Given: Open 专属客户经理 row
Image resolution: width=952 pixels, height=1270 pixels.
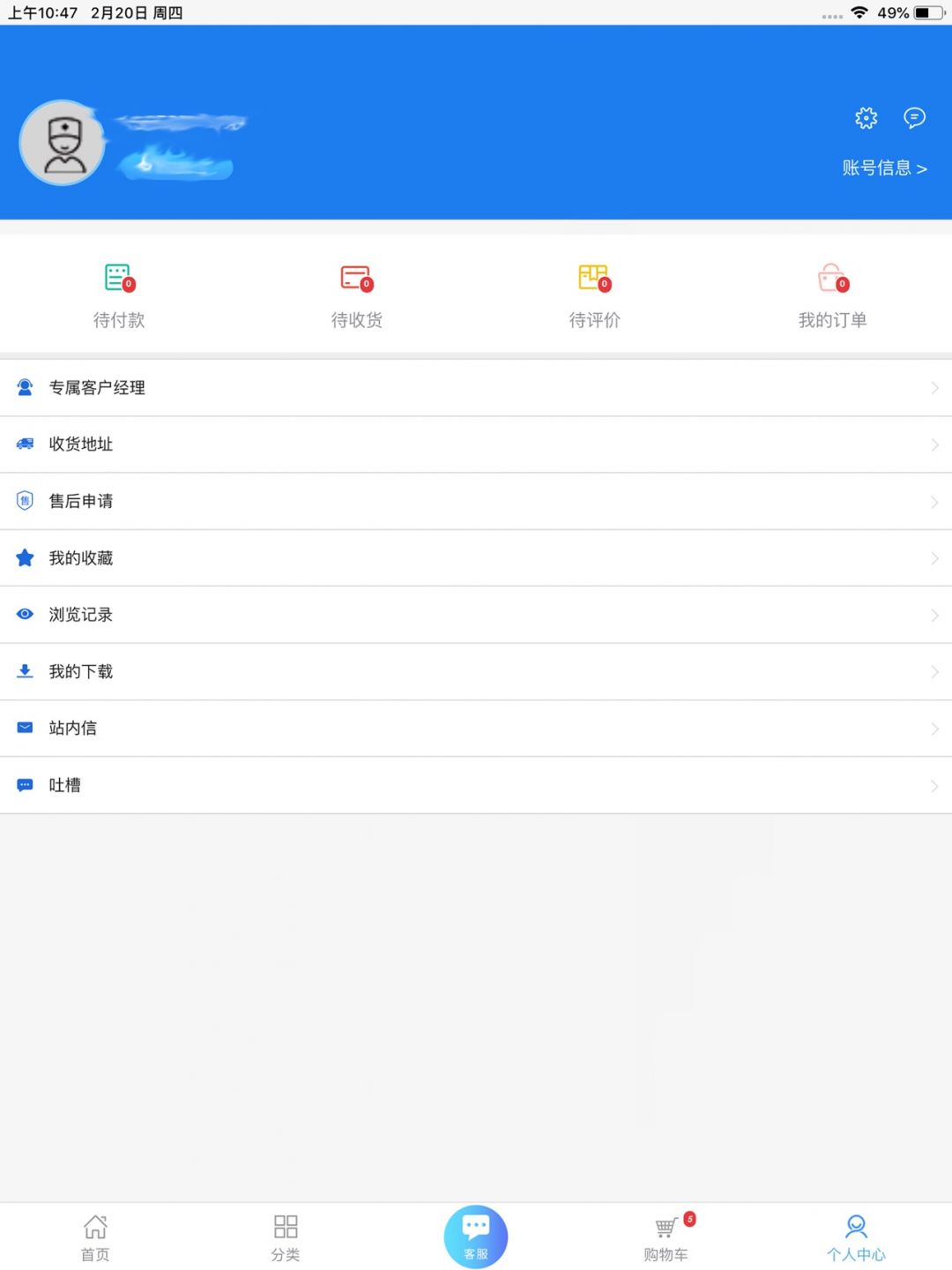Looking at the screenshot, I should point(476,388).
